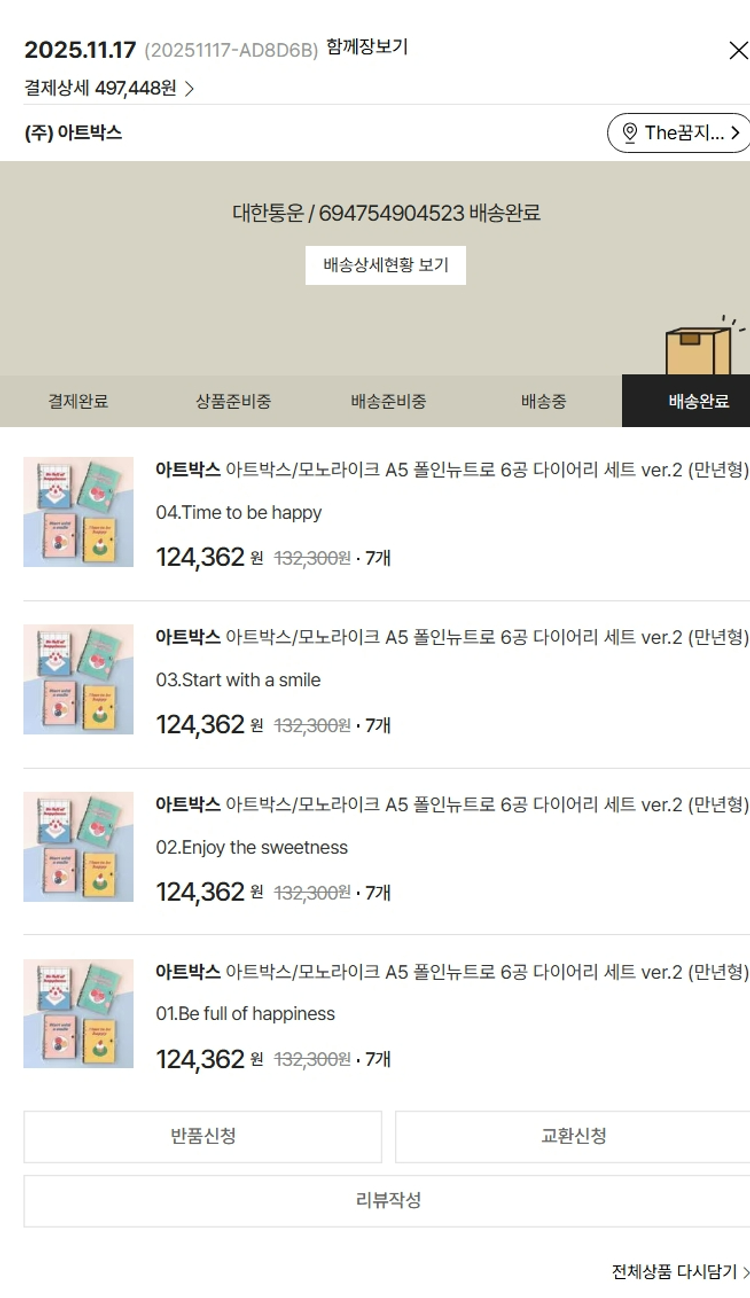Request an exchange with 교환신청
The height and width of the screenshot is (1298, 750).
pyautogui.click(x=572, y=1136)
